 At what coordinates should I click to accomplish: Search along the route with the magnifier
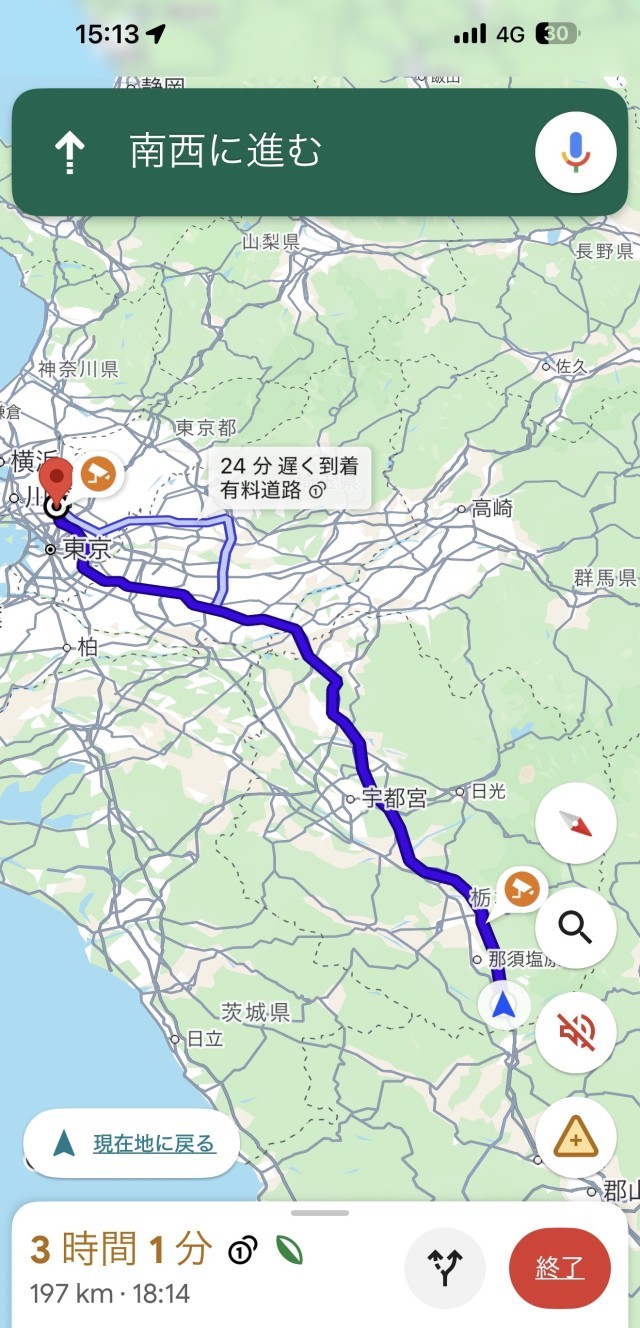[576, 927]
